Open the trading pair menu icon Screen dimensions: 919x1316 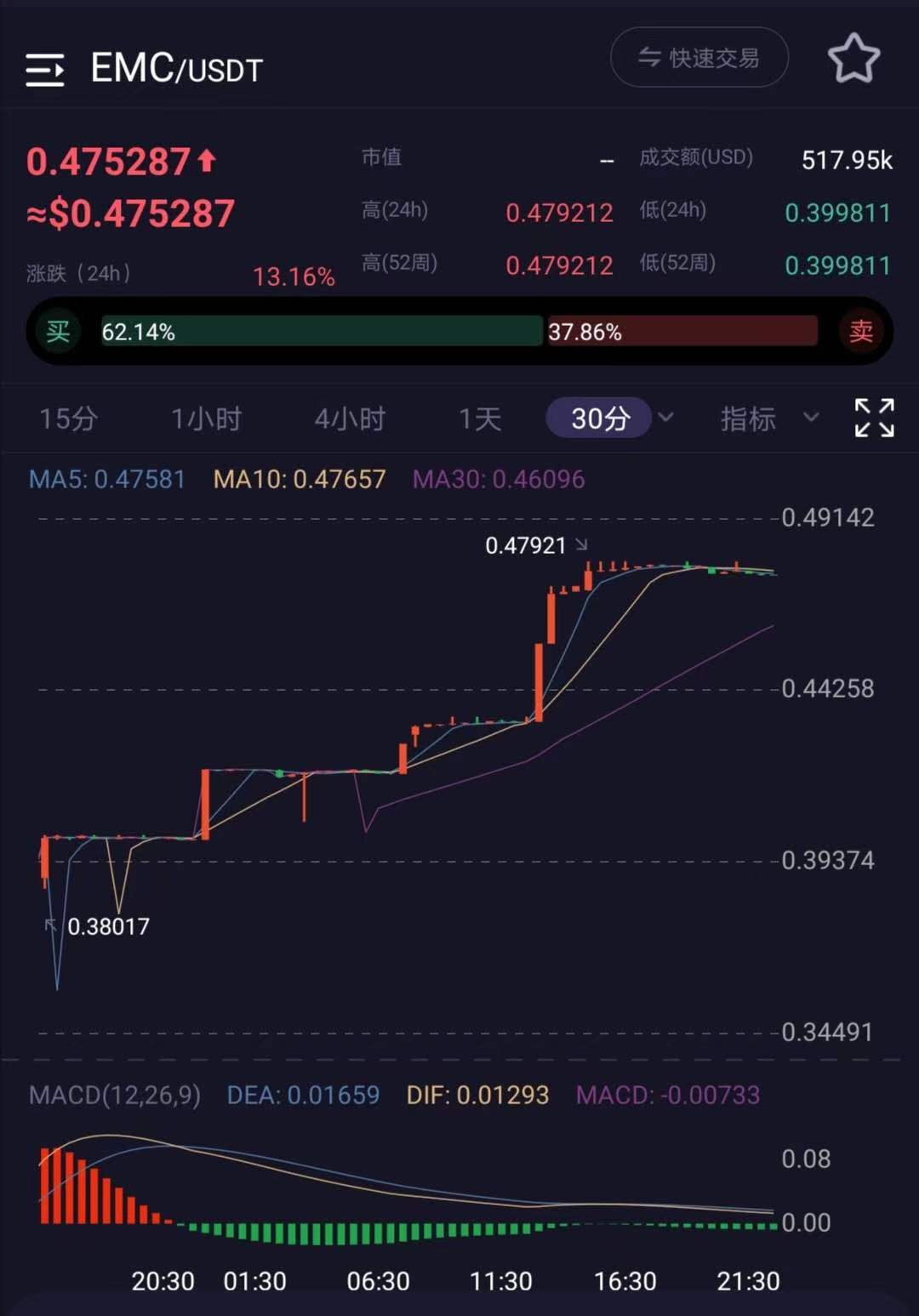click(45, 70)
